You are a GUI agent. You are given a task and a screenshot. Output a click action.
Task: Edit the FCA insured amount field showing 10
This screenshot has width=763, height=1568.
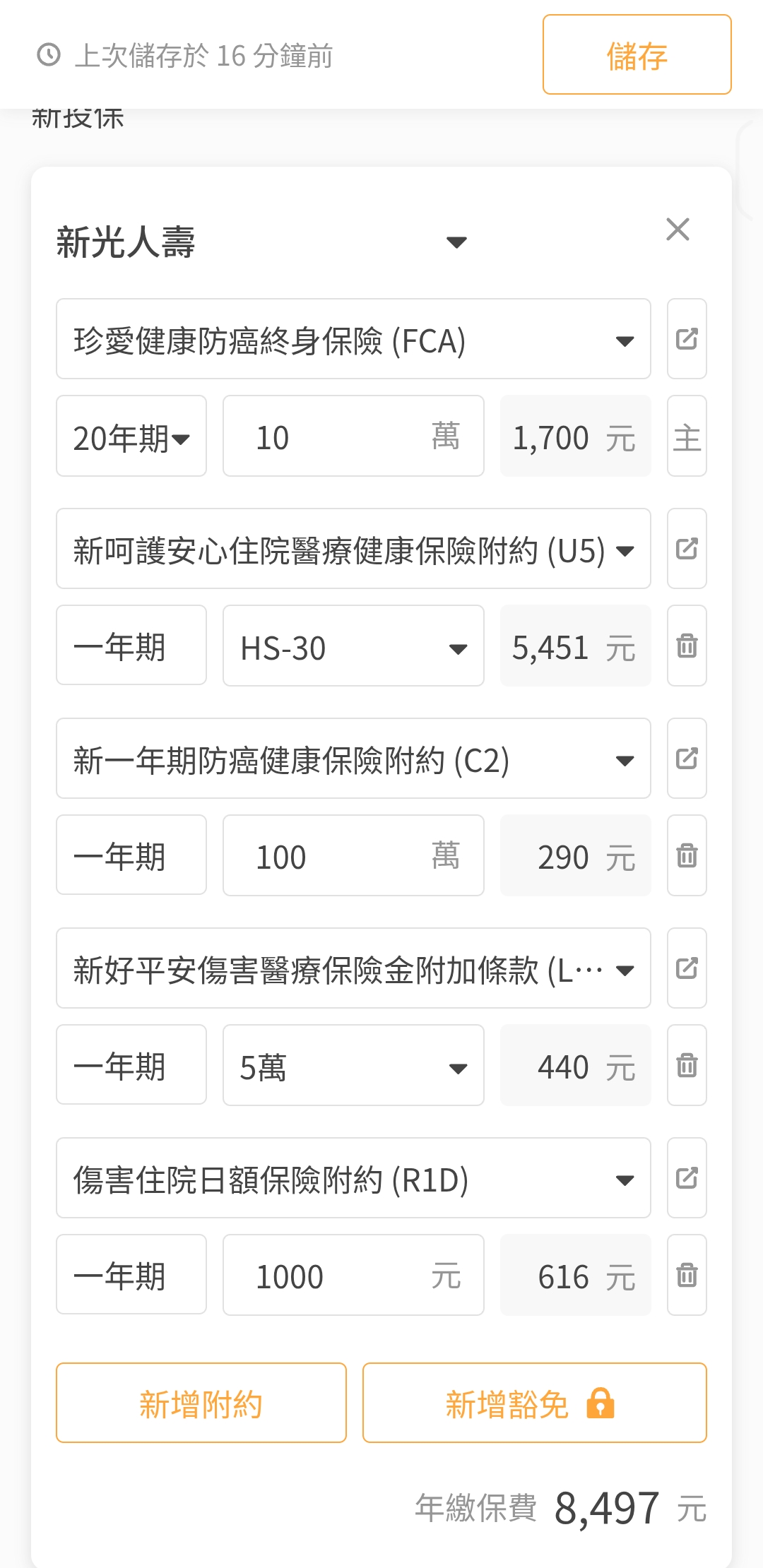point(339,436)
